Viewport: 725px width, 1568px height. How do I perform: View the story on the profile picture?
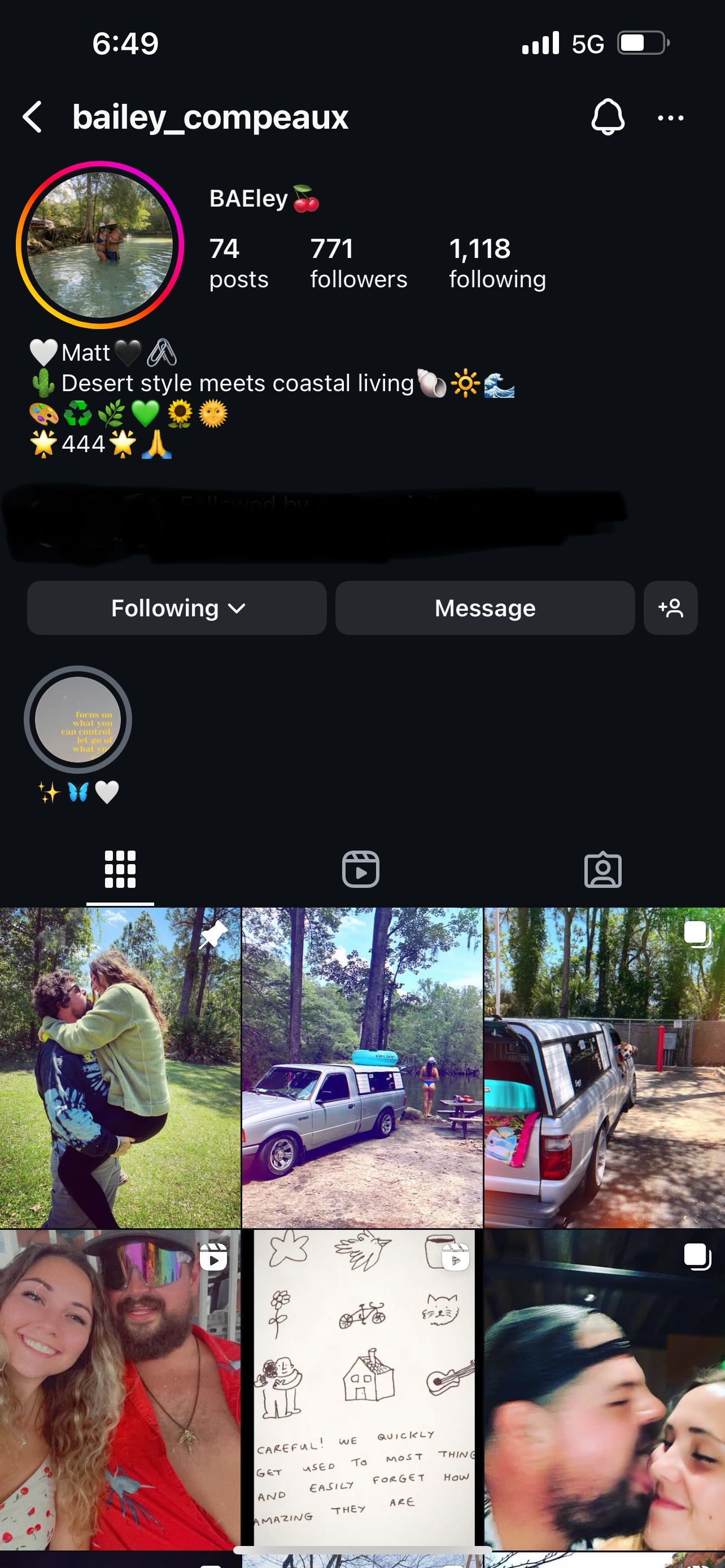100,245
